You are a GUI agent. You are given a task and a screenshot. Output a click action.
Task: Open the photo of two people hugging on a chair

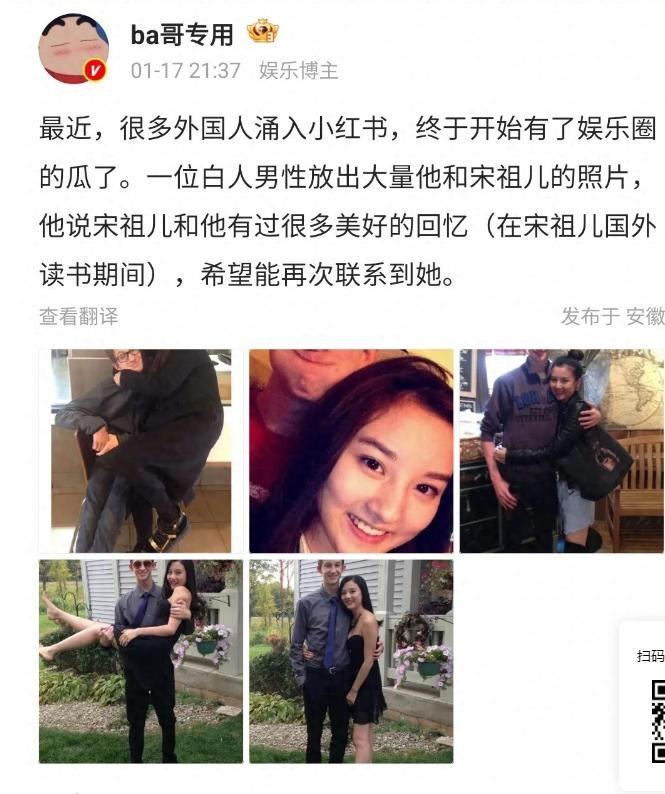(x=140, y=450)
